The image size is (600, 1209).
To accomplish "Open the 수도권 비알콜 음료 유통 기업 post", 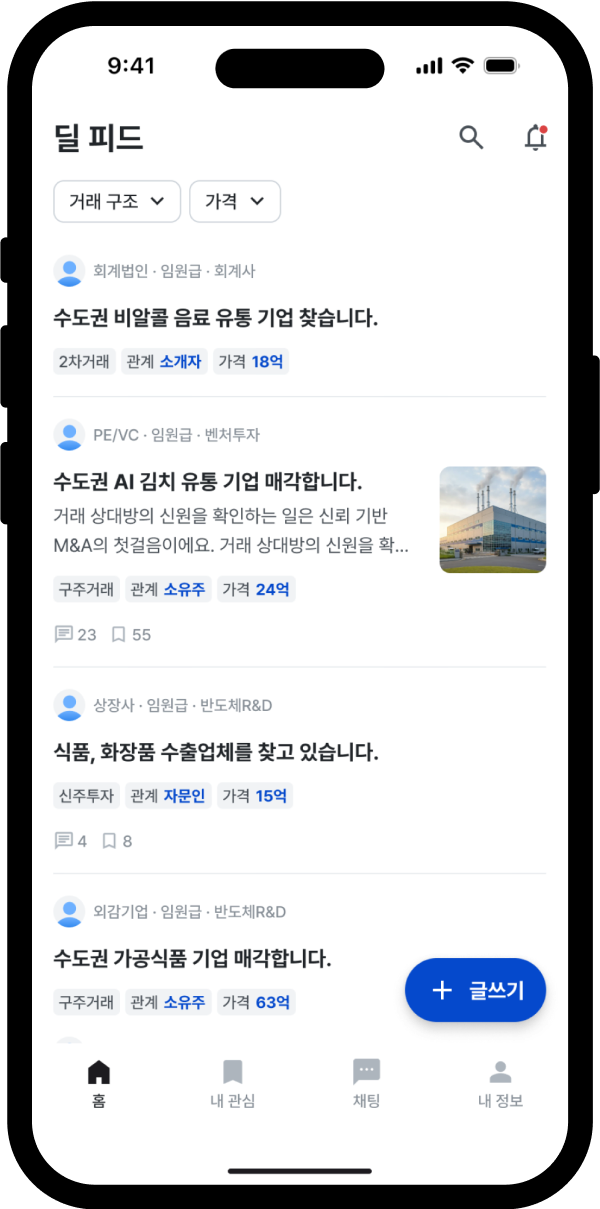I will [215, 319].
